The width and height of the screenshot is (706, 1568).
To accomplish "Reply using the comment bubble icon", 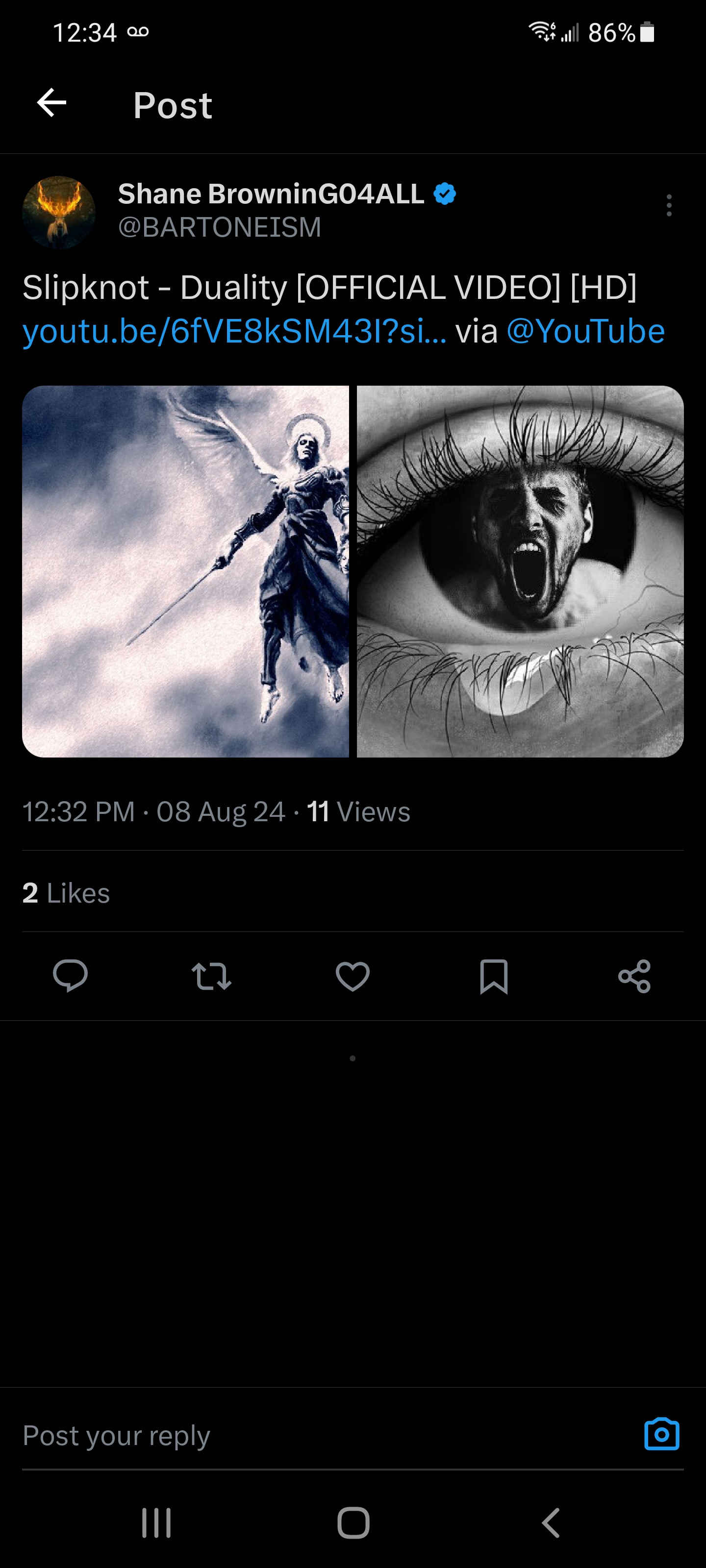I will pyautogui.click(x=71, y=976).
